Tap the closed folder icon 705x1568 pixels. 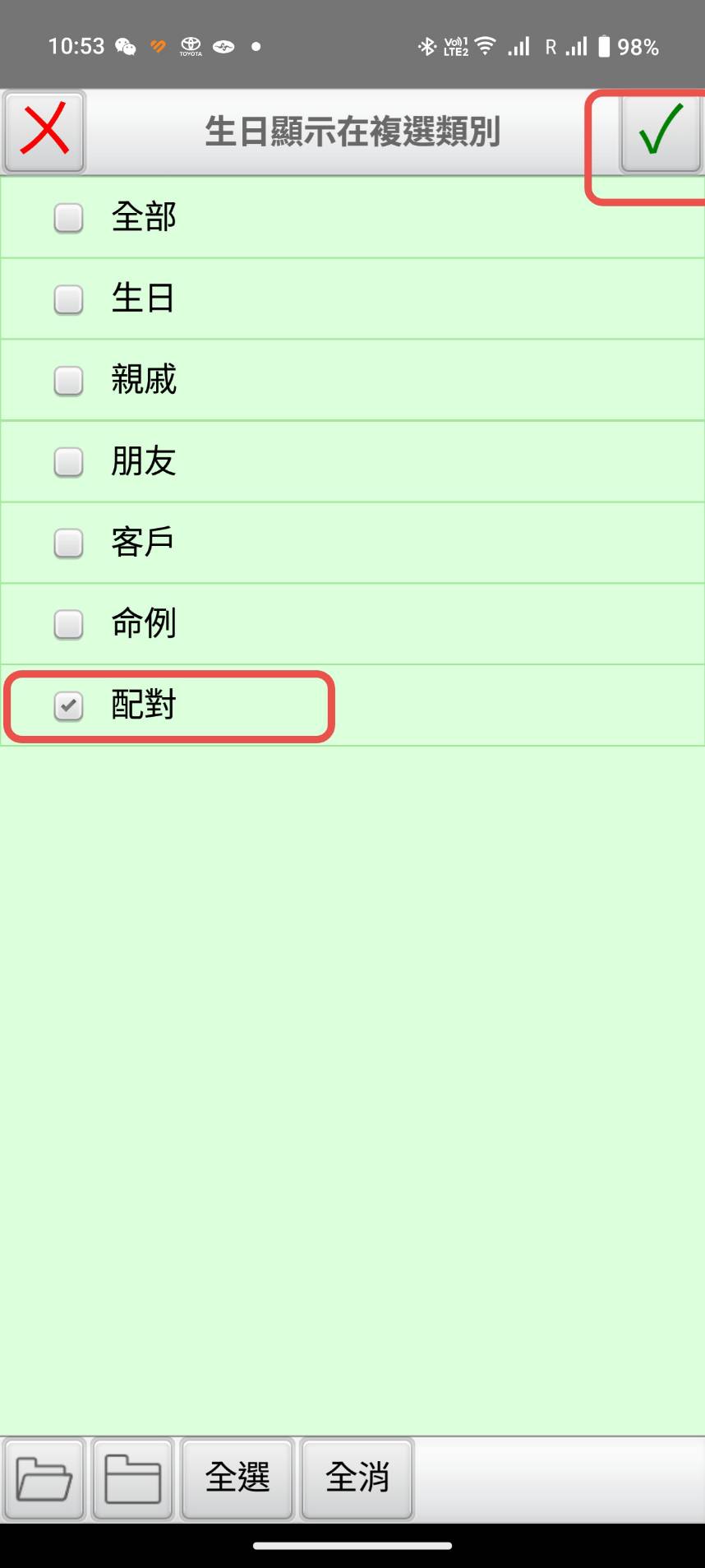133,1478
